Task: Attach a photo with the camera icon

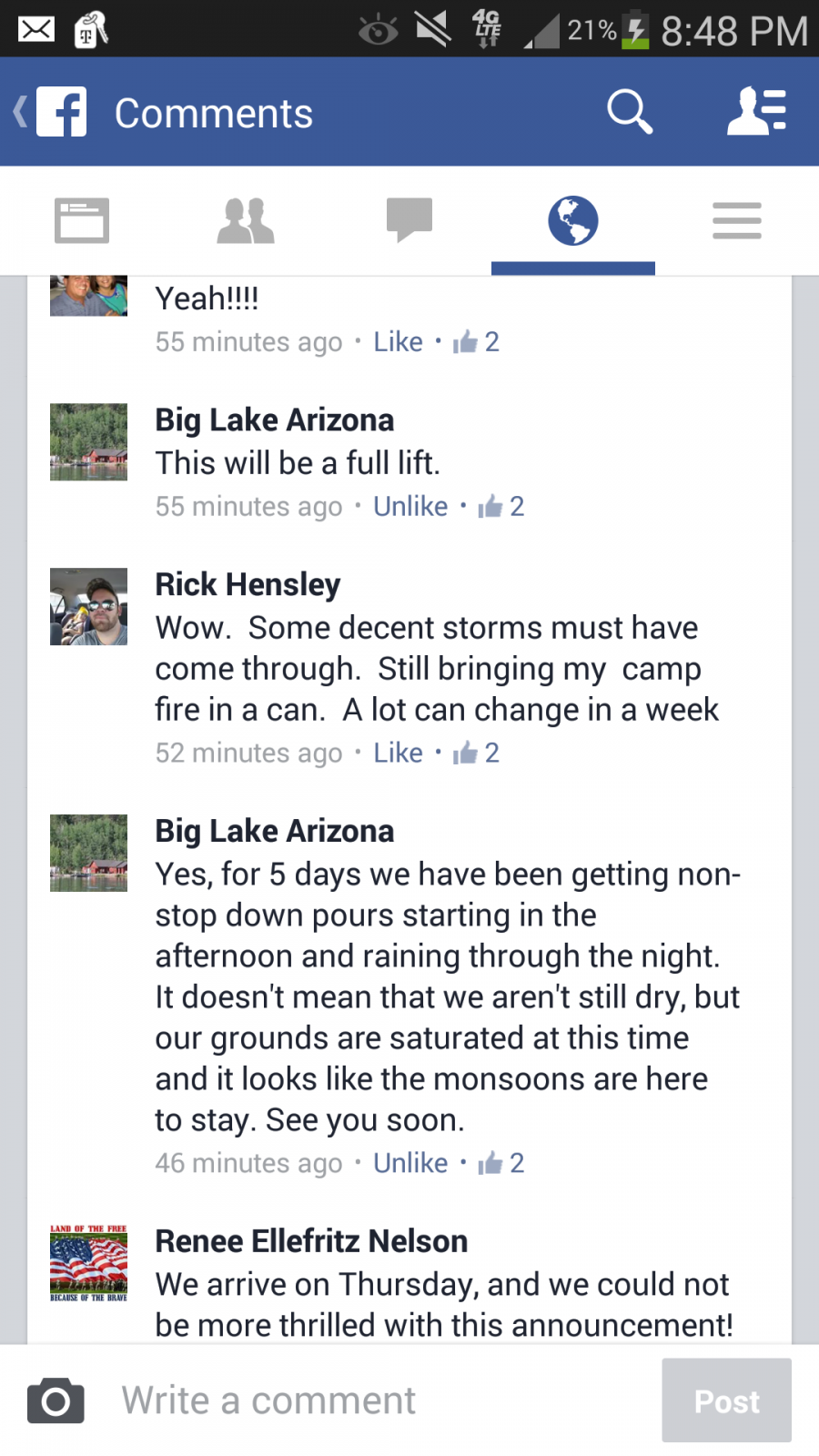Action: 56,1400
